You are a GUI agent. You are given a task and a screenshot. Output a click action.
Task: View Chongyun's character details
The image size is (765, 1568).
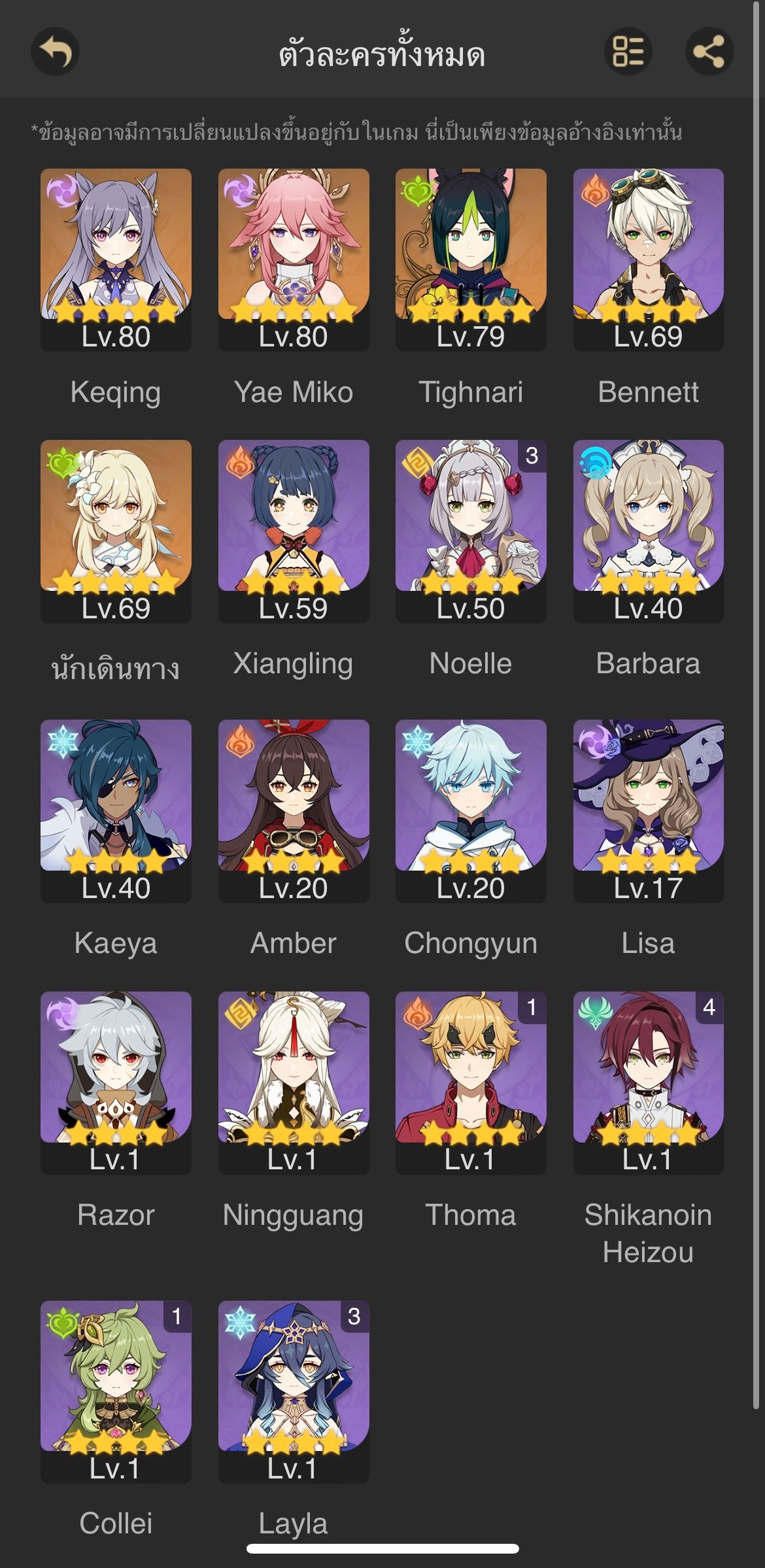click(x=471, y=810)
